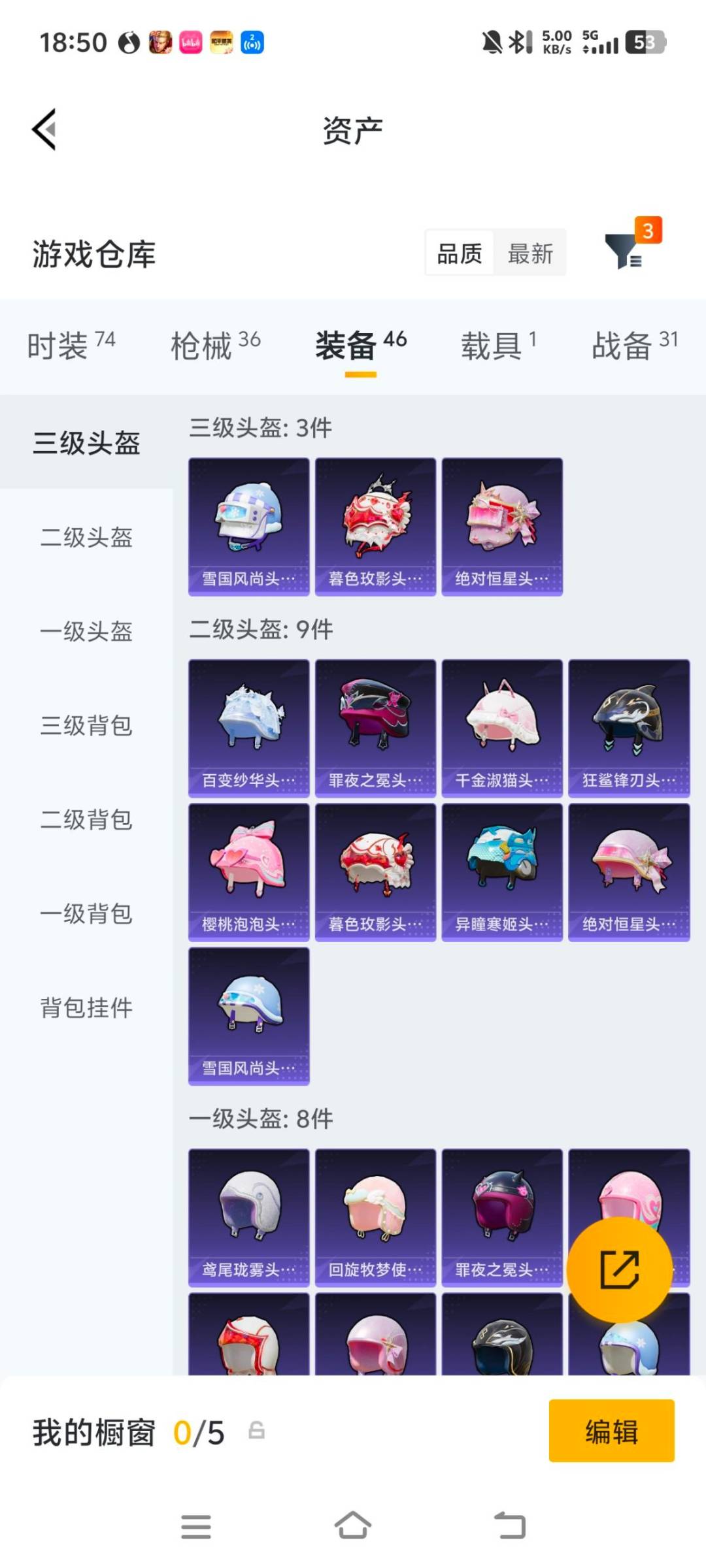Select 背包挂件 in the sidebar

86,1009
